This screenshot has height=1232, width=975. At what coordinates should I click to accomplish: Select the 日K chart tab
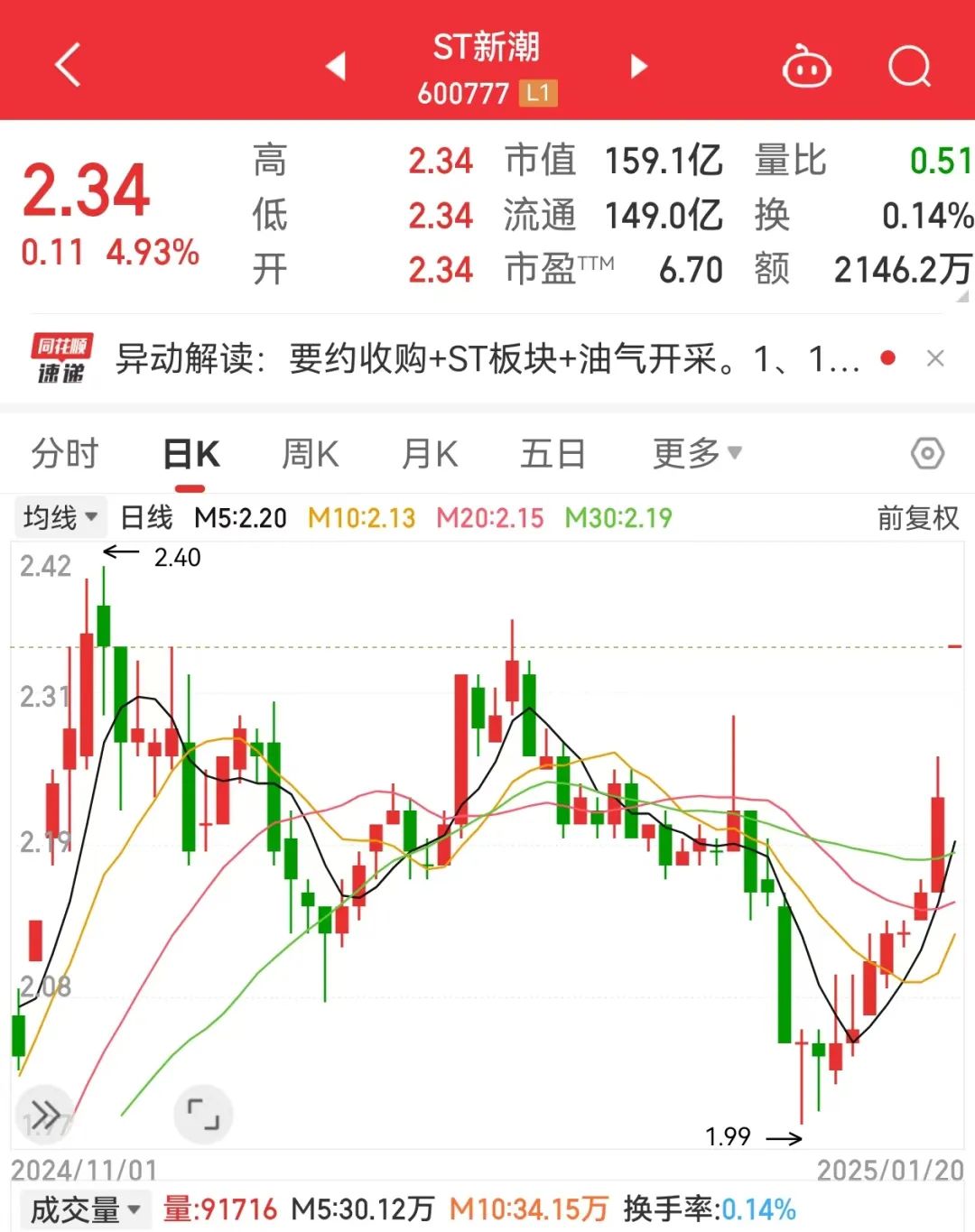(191, 453)
